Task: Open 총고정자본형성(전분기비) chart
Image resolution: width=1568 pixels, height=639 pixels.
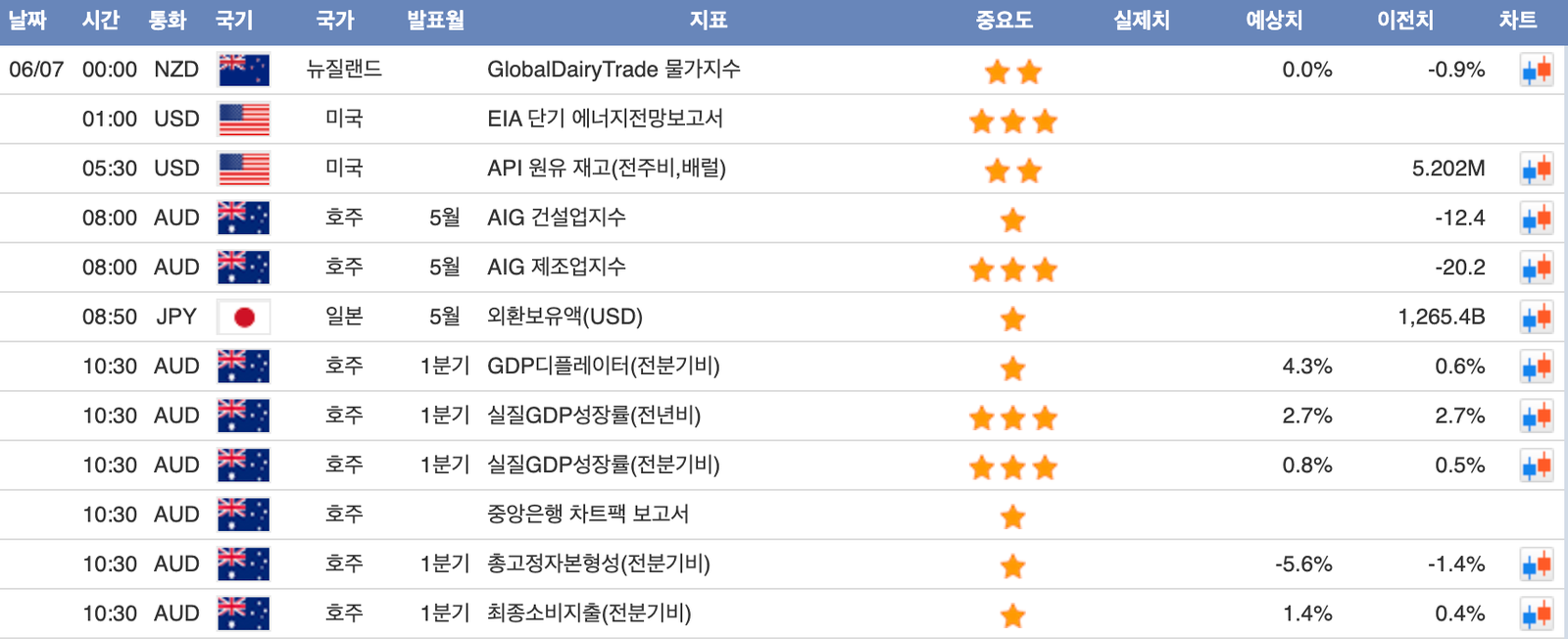Action: [x=1537, y=565]
